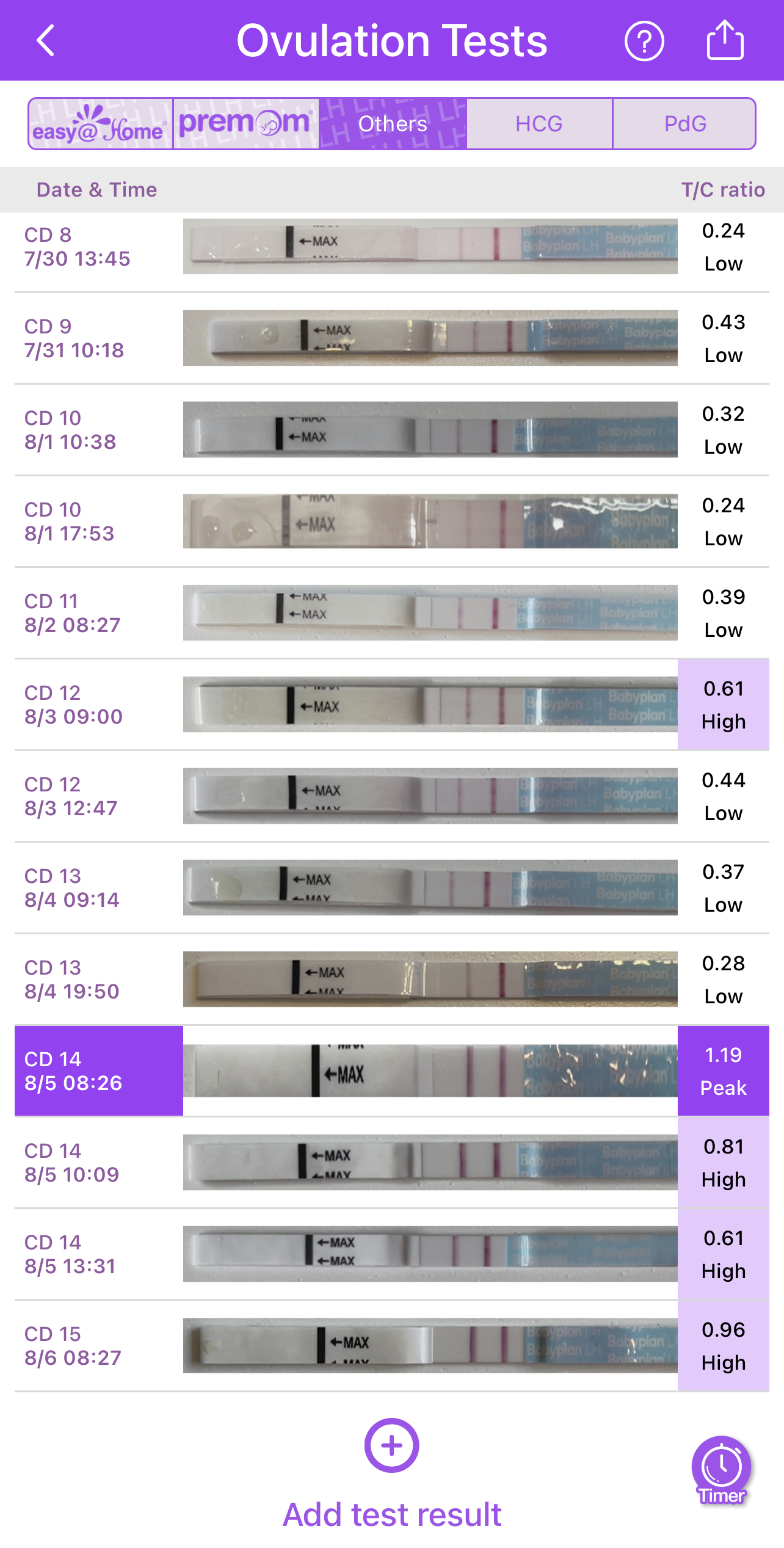Open the help question mark icon
784x1548 pixels.
pos(644,41)
